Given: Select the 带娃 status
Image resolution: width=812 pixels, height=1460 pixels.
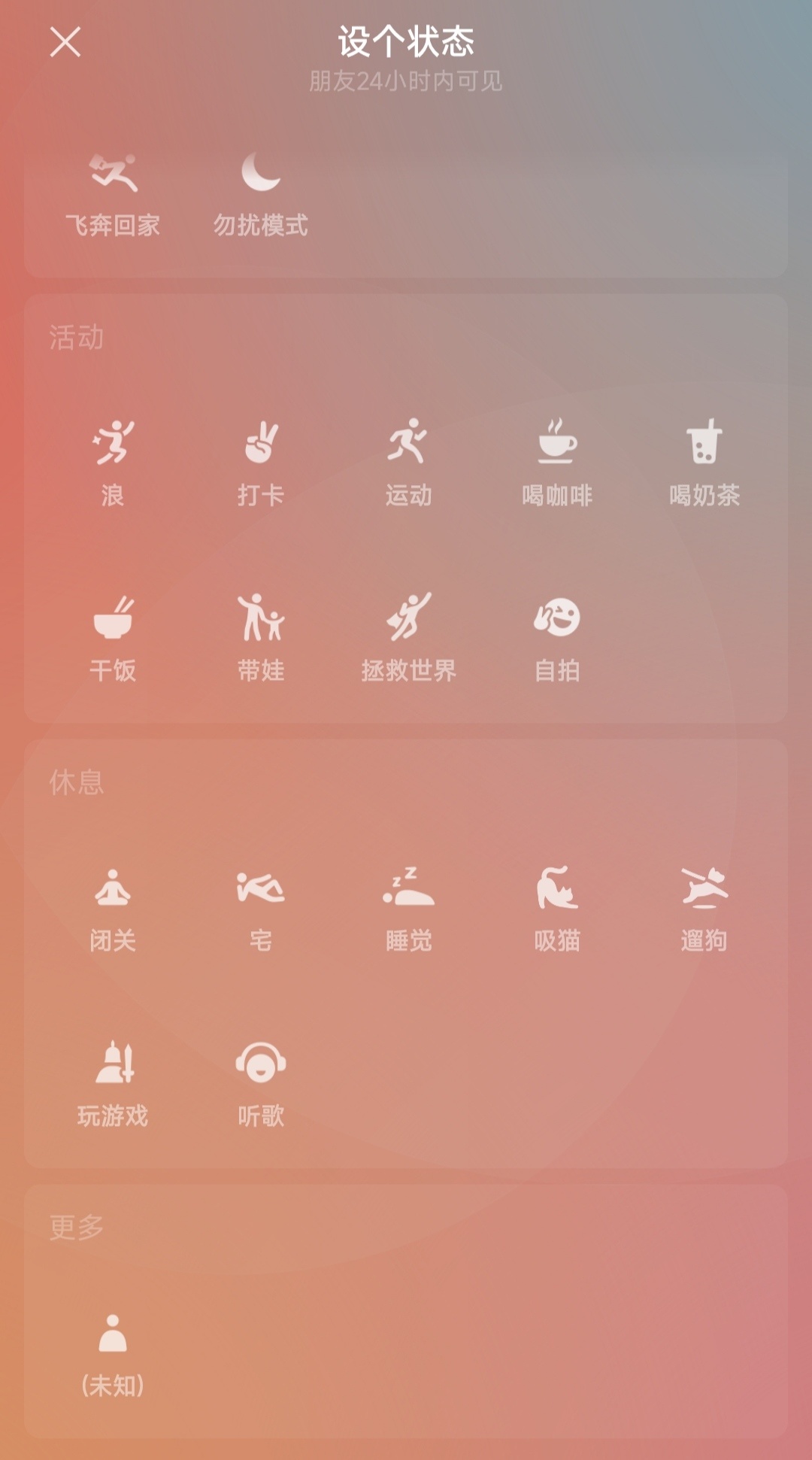Looking at the screenshot, I should pyautogui.click(x=261, y=638).
